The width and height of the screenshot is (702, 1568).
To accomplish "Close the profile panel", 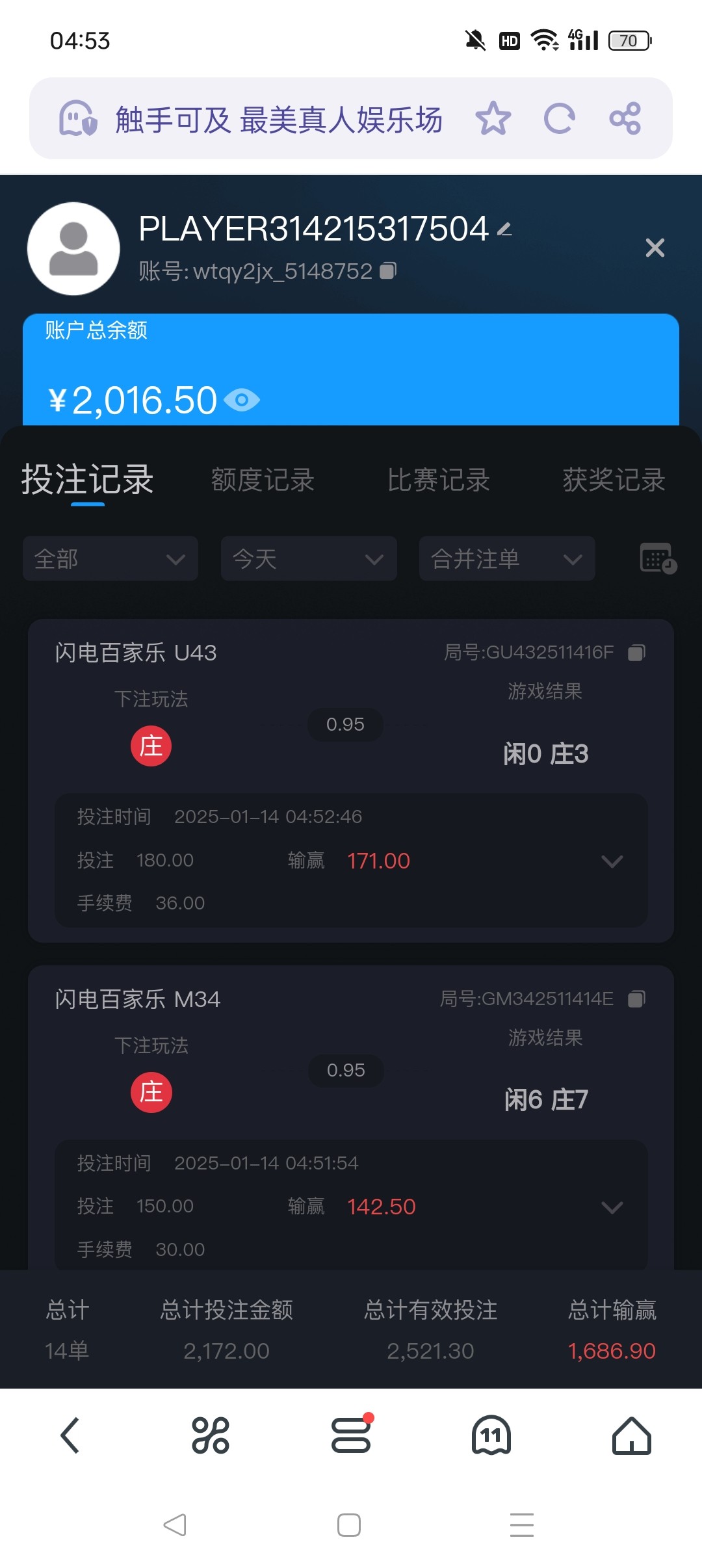I will click(x=655, y=248).
